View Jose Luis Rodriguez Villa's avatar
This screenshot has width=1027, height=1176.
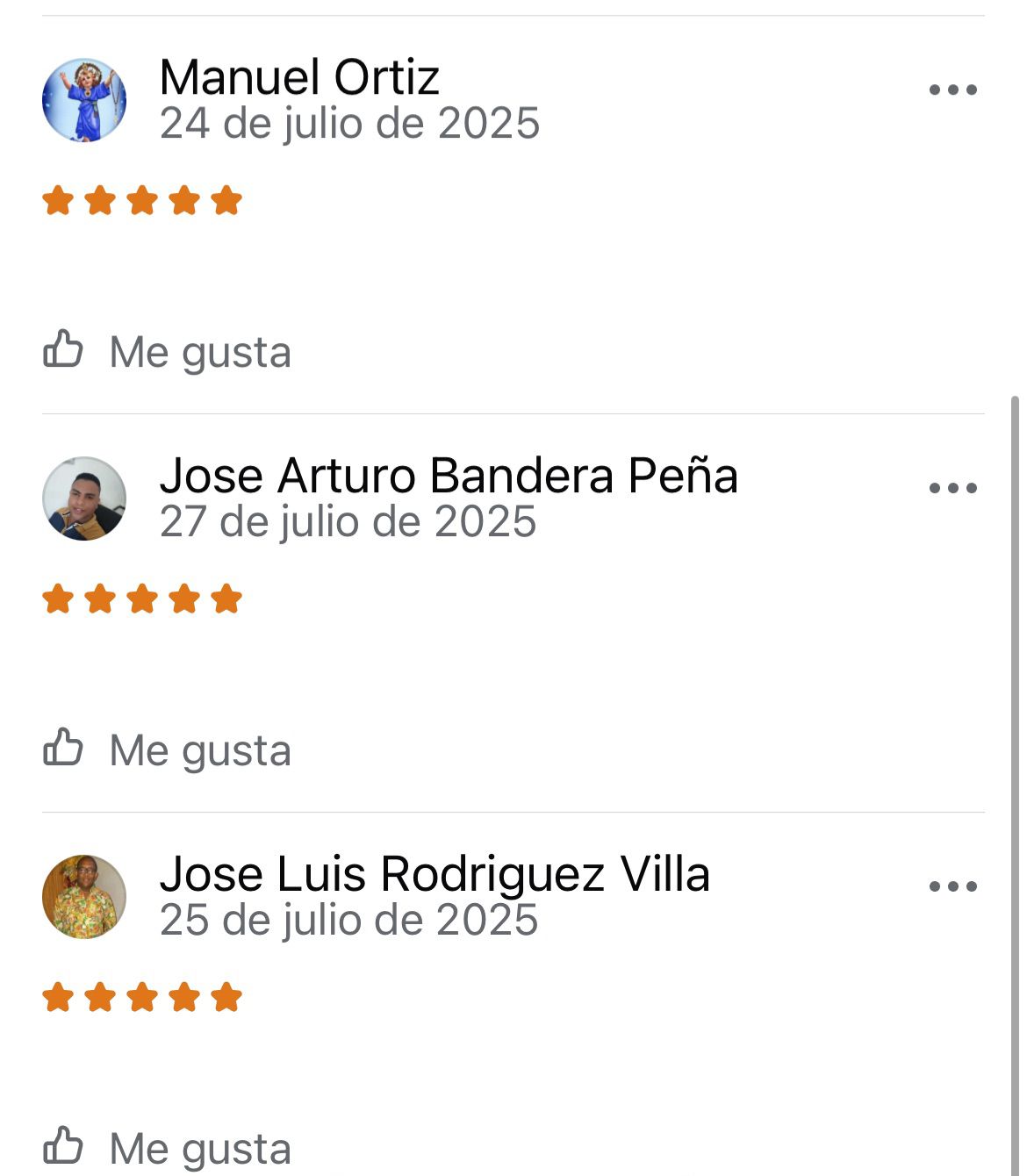pyautogui.click(x=84, y=897)
